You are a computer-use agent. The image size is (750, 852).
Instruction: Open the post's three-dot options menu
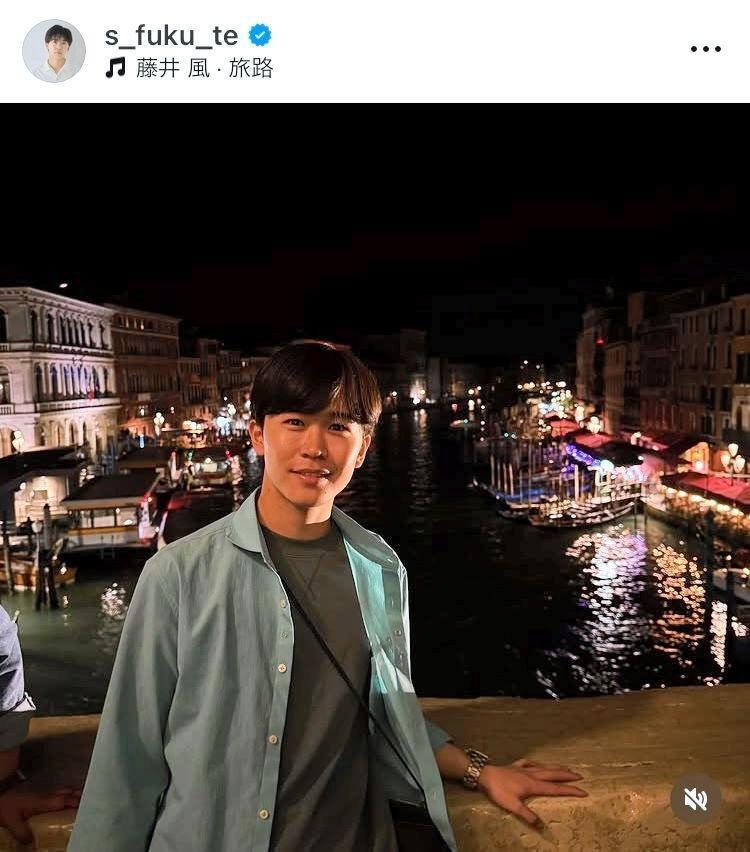pyautogui.click(x=705, y=49)
